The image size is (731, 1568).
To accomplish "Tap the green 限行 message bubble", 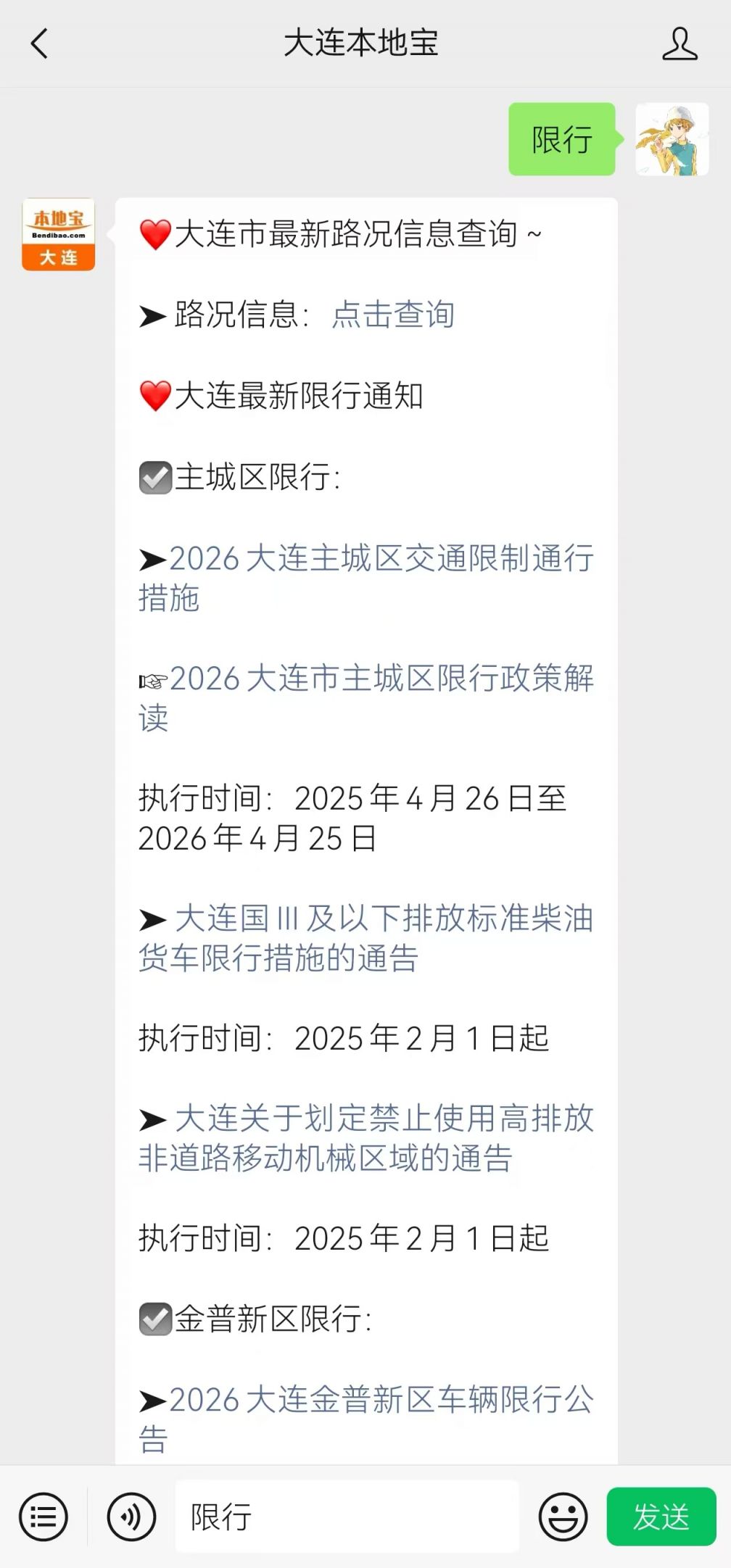I will [x=562, y=140].
